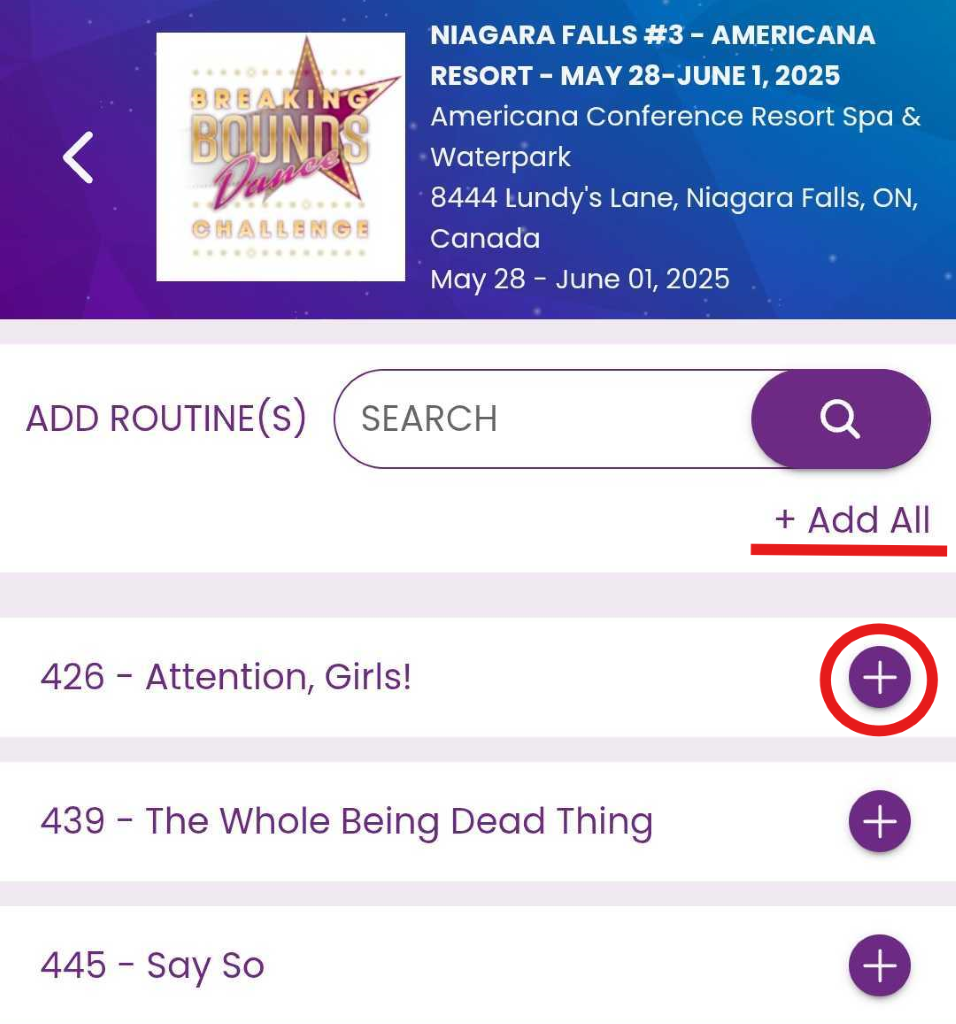
Task: Tap the search magnifier icon
Action: click(x=840, y=419)
